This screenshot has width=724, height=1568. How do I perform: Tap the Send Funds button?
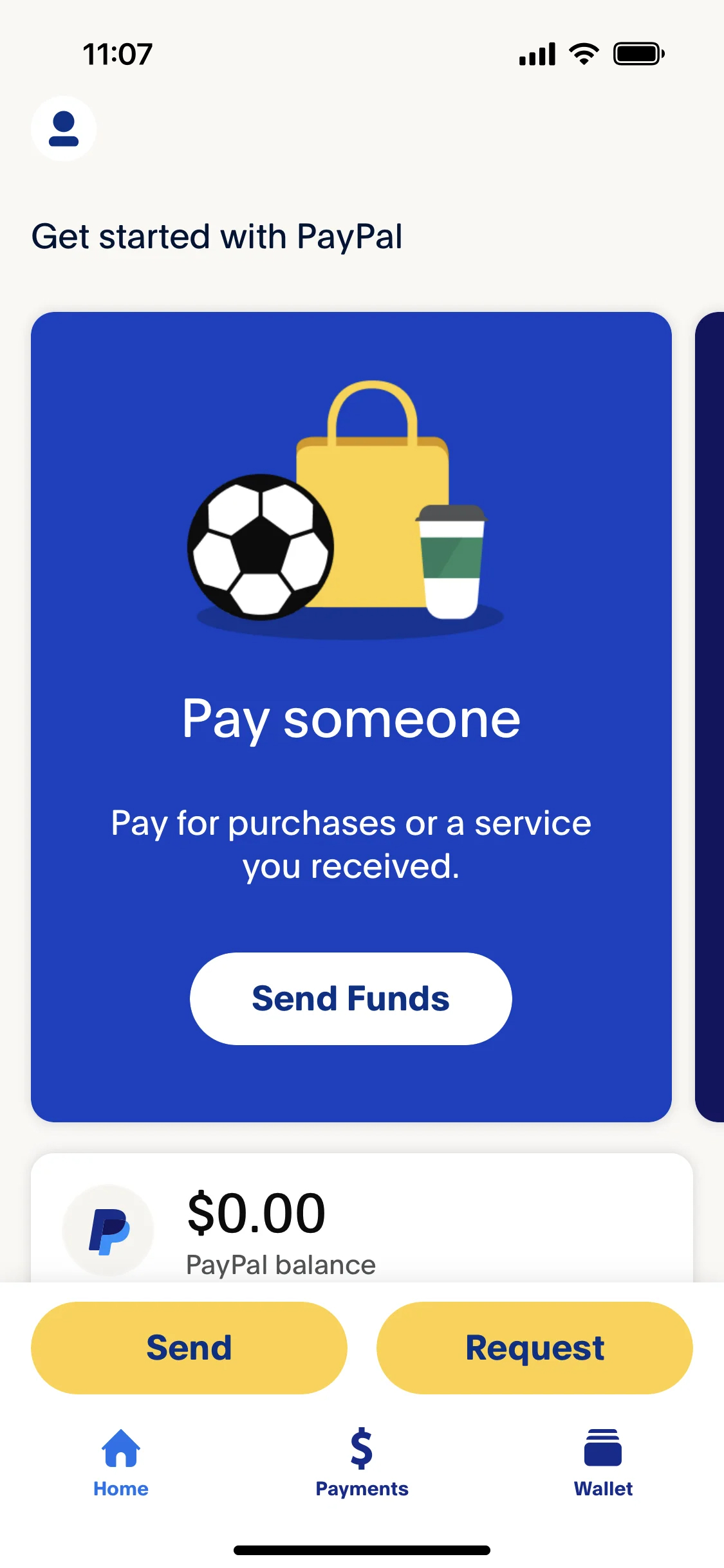point(351,998)
